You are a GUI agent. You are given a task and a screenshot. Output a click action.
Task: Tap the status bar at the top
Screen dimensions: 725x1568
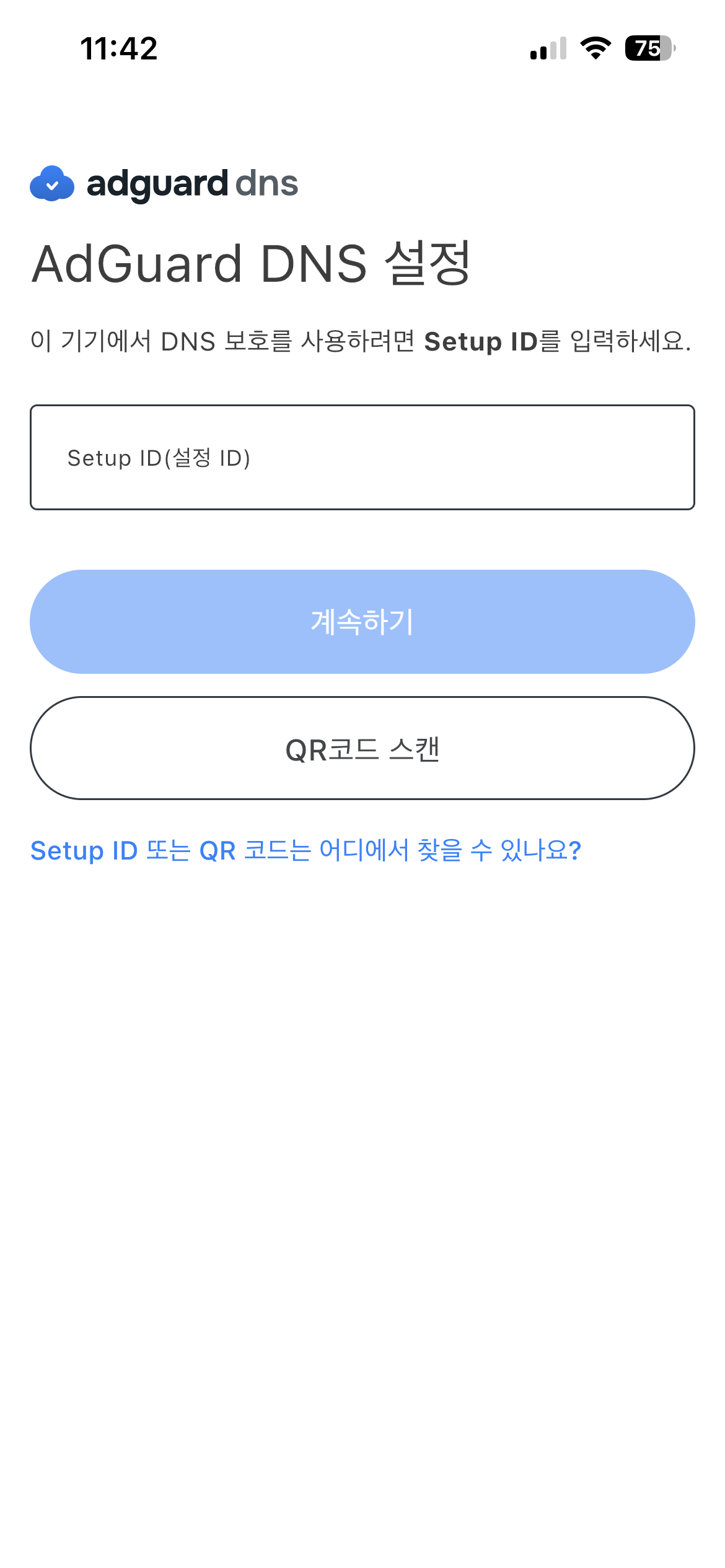(x=362, y=50)
